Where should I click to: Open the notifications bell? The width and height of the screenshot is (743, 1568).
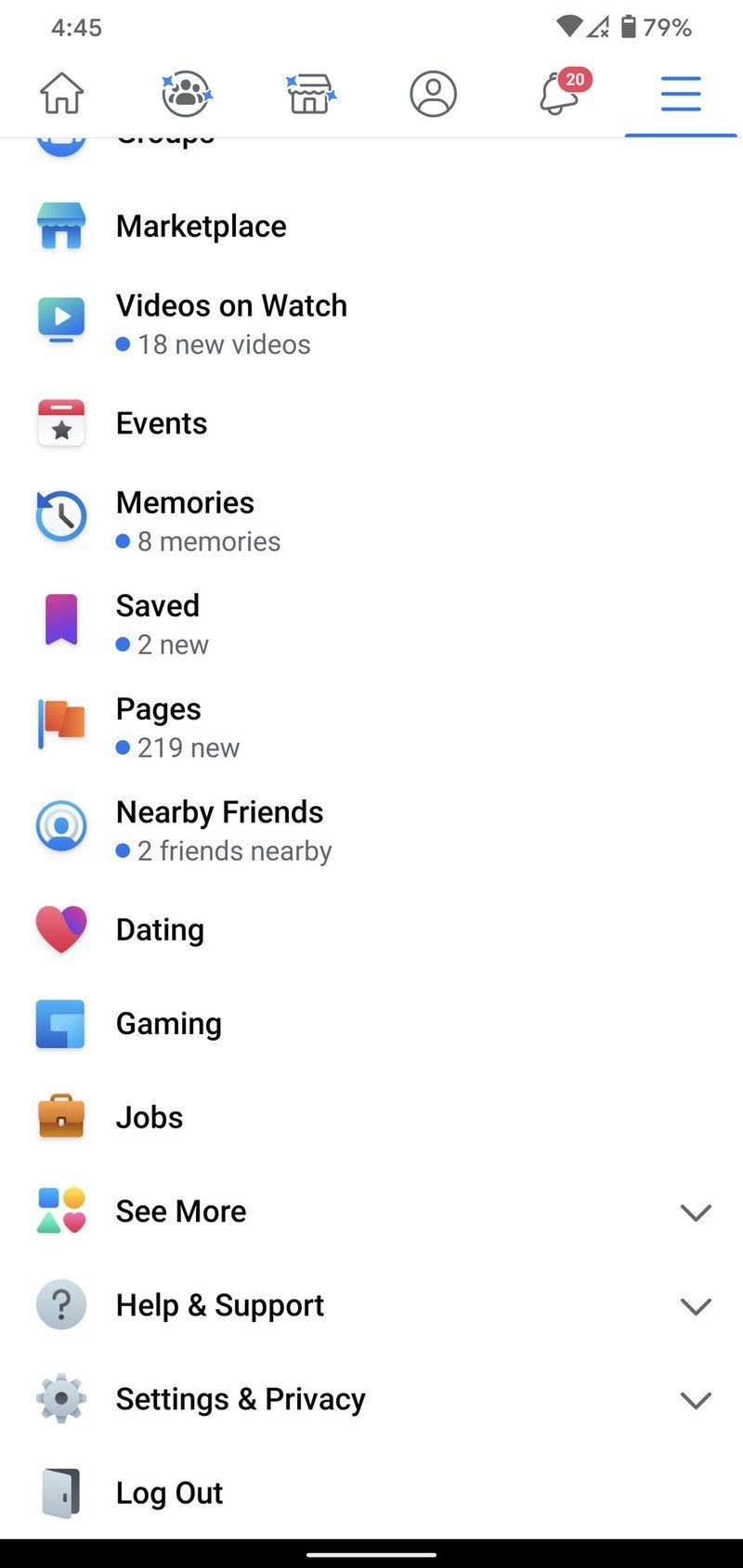[x=560, y=94]
